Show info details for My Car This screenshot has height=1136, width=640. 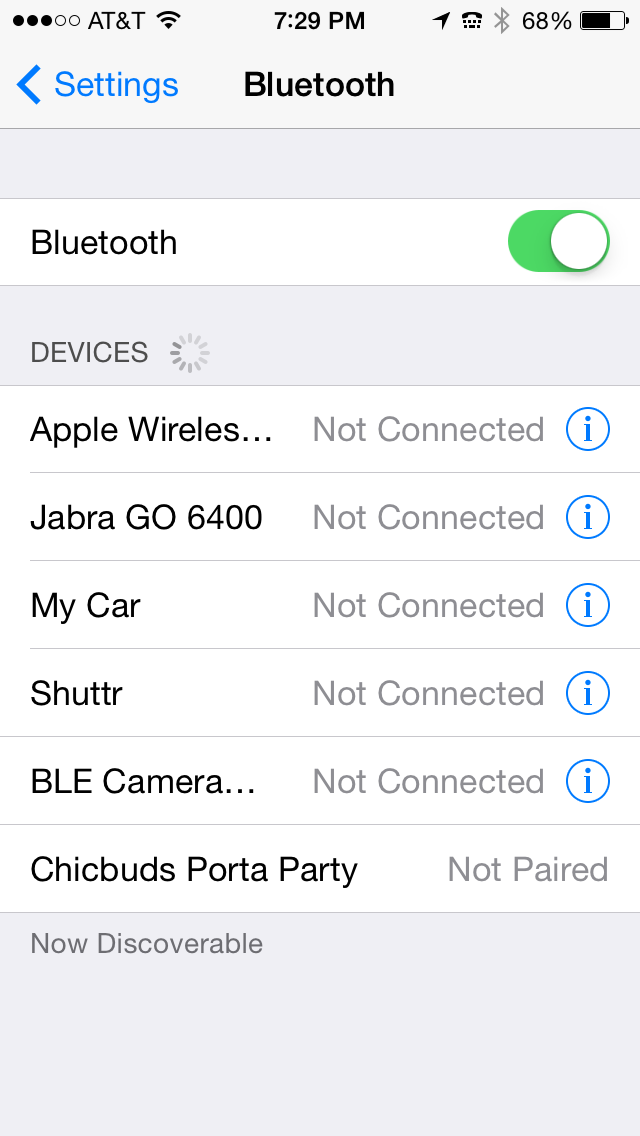tap(588, 606)
